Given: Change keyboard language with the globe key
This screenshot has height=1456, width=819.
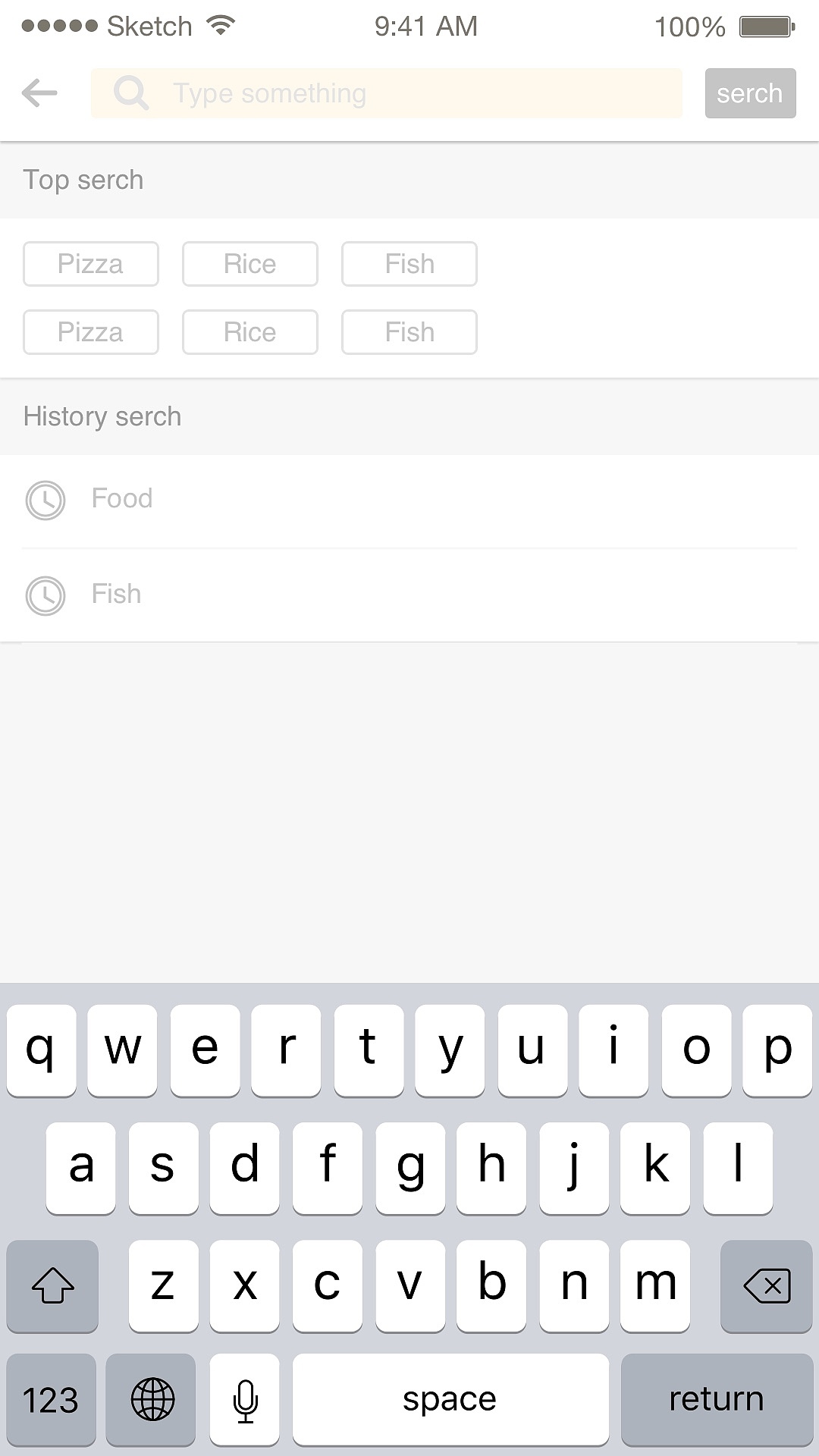Looking at the screenshot, I should point(152,1399).
